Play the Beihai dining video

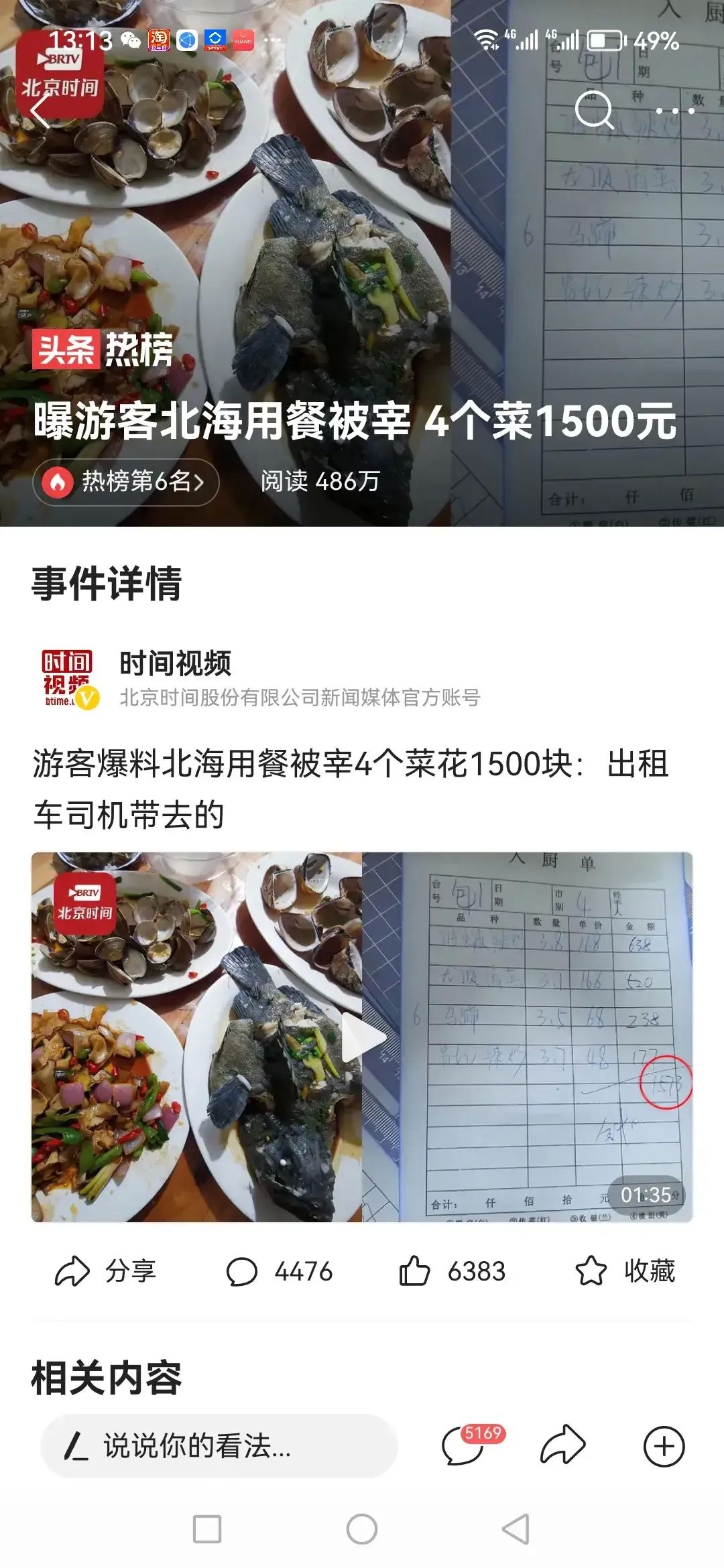coord(363,1037)
